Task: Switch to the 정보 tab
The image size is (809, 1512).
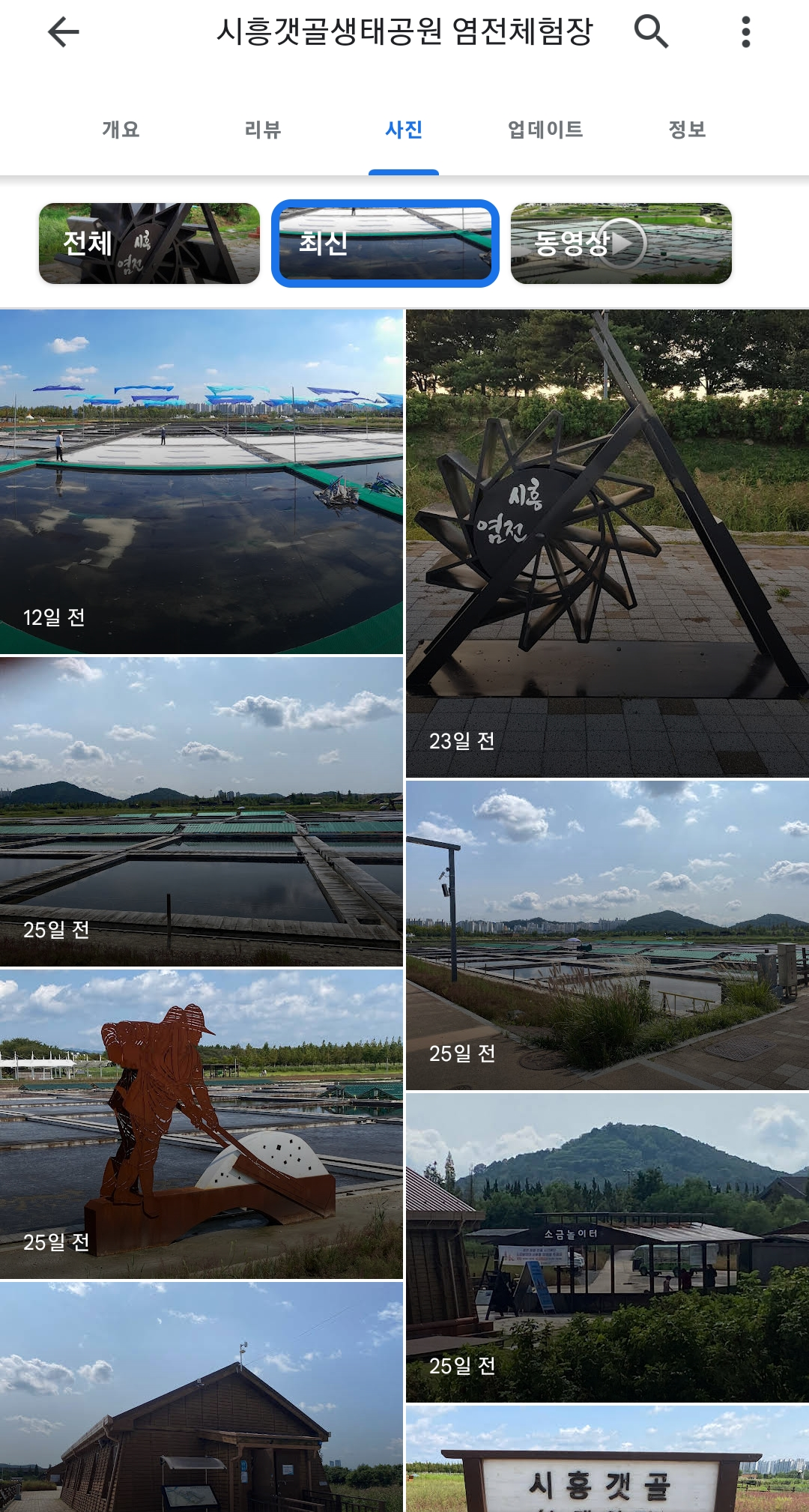Action: (x=687, y=130)
